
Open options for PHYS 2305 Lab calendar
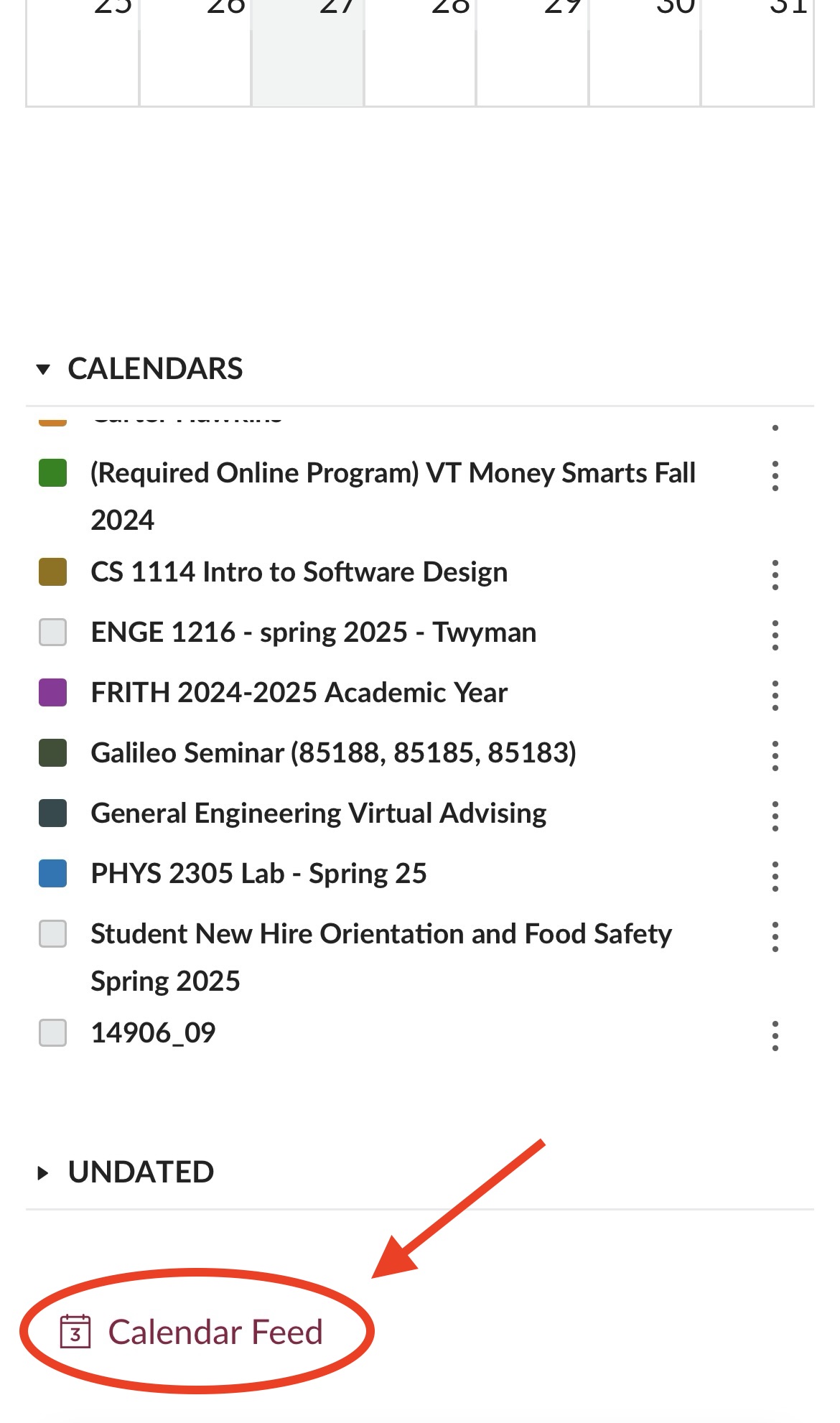[x=775, y=877]
